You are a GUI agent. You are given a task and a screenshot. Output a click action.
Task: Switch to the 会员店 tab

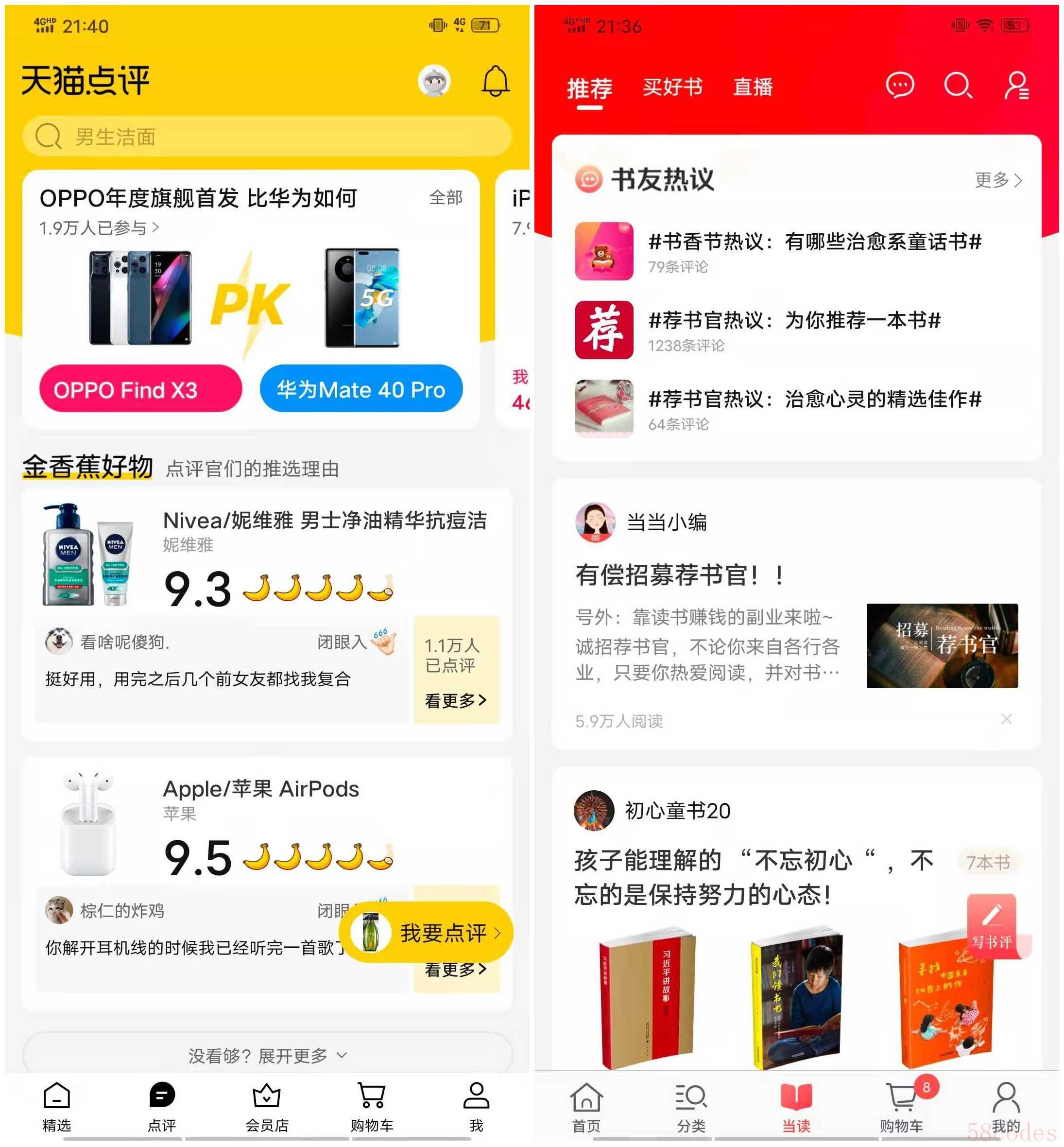point(267,1107)
